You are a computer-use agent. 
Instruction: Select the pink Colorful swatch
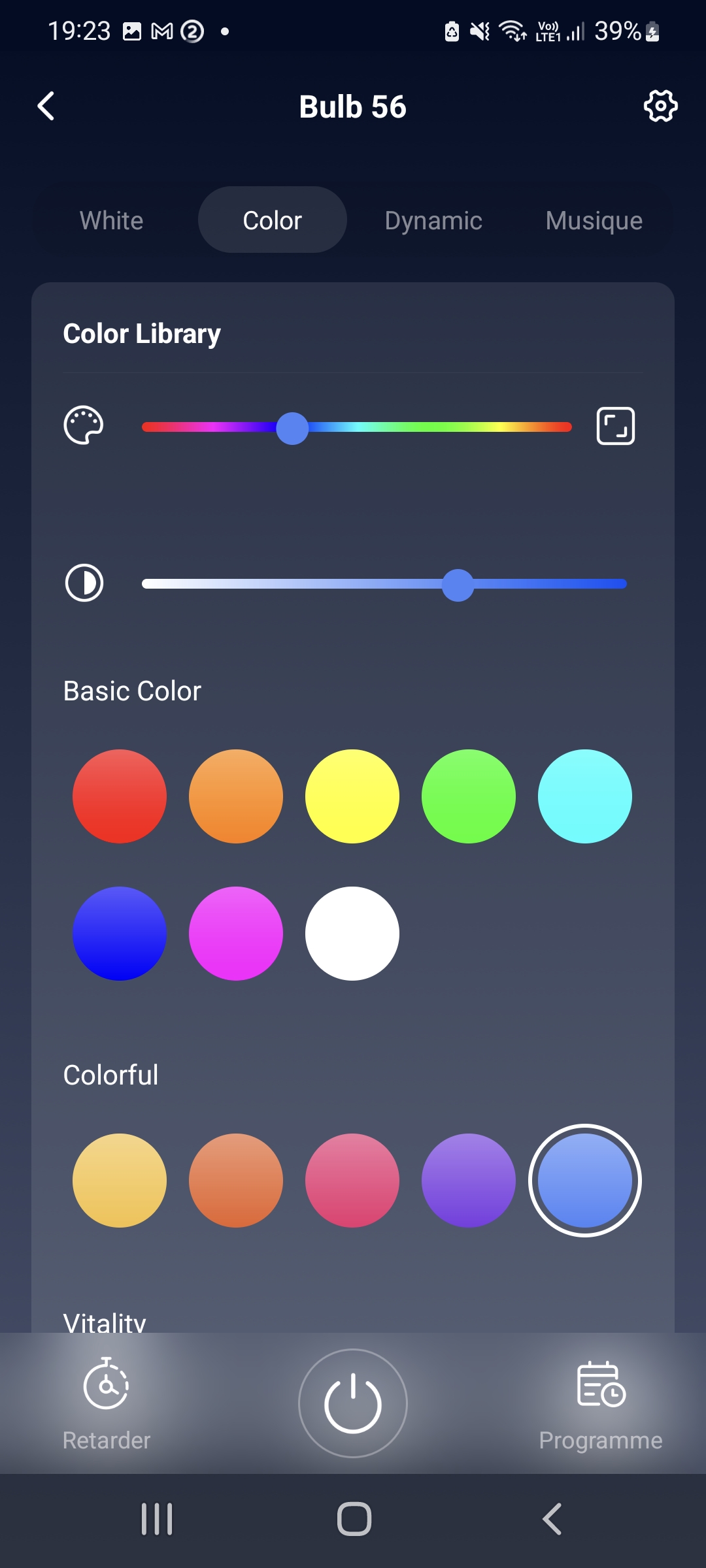[x=352, y=1181]
